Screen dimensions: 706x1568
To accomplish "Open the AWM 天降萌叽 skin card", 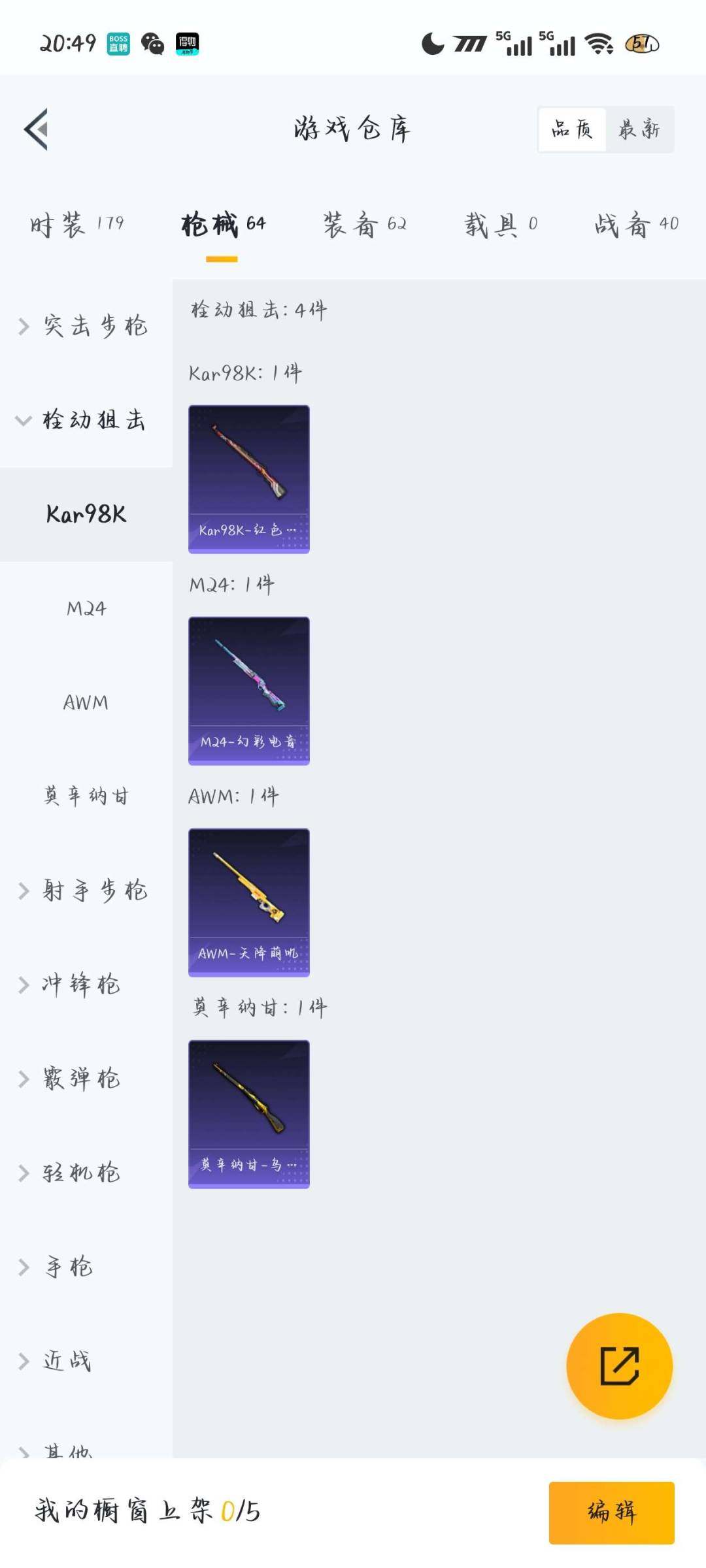I will click(x=248, y=902).
